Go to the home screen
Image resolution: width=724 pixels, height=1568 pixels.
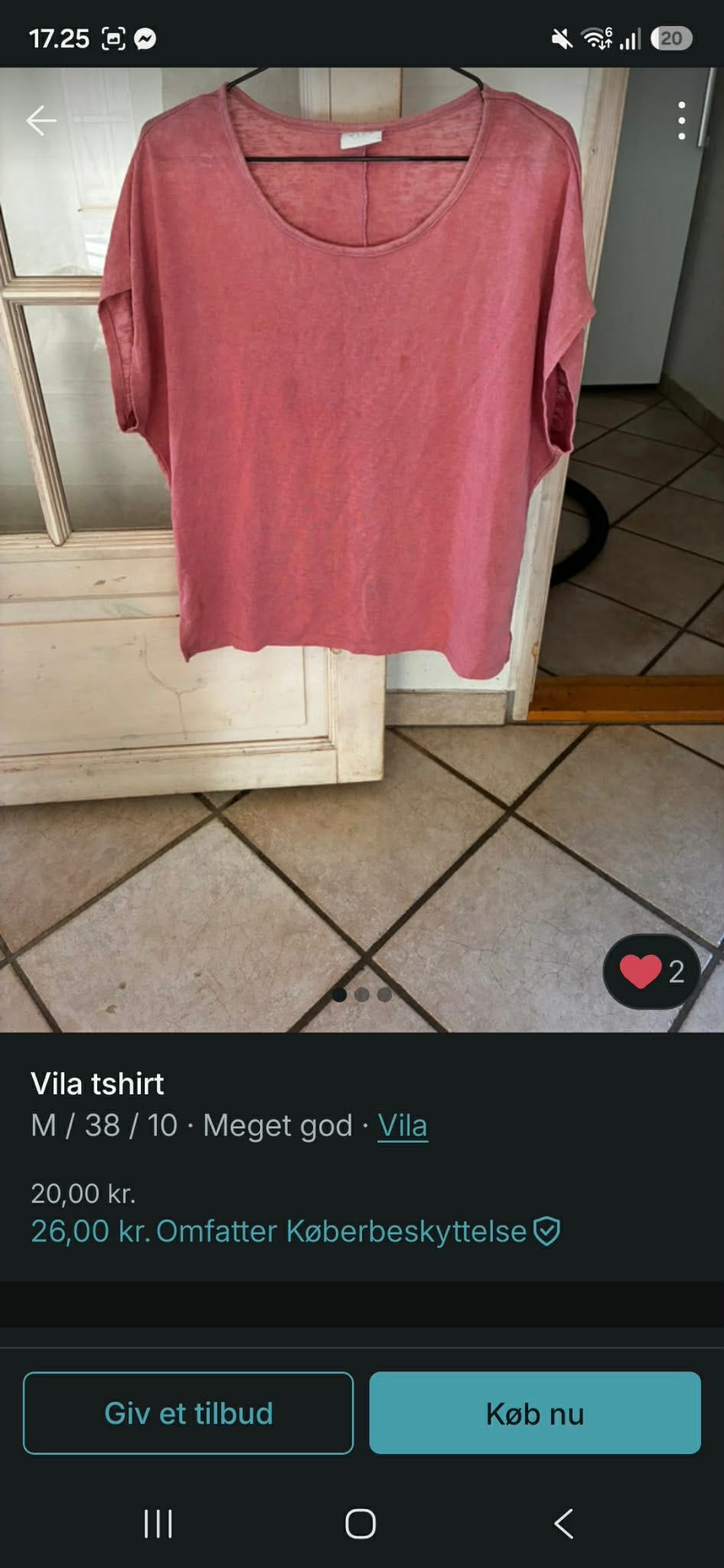click(360, 1524)
